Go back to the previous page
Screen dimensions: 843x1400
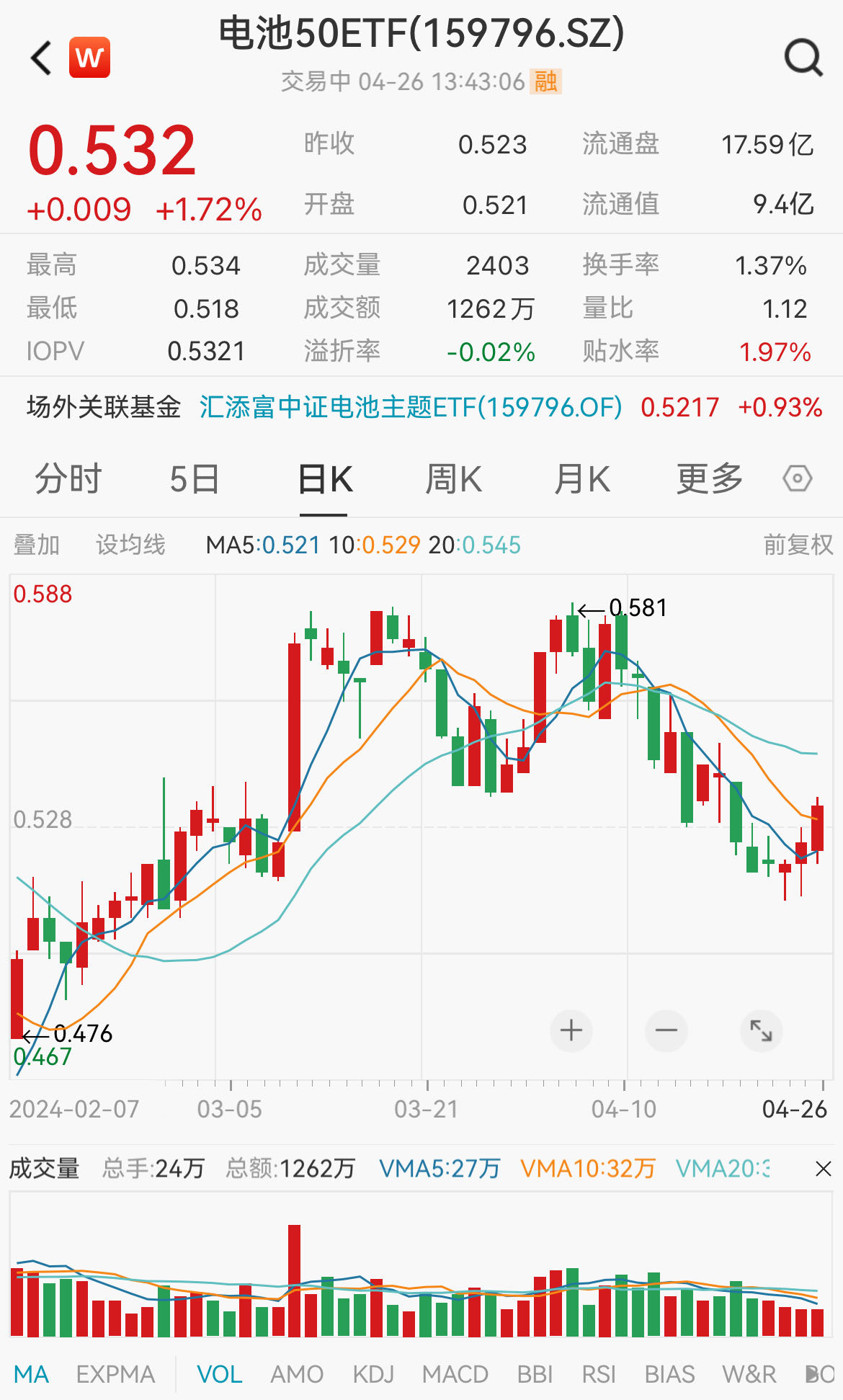point(42,58)
